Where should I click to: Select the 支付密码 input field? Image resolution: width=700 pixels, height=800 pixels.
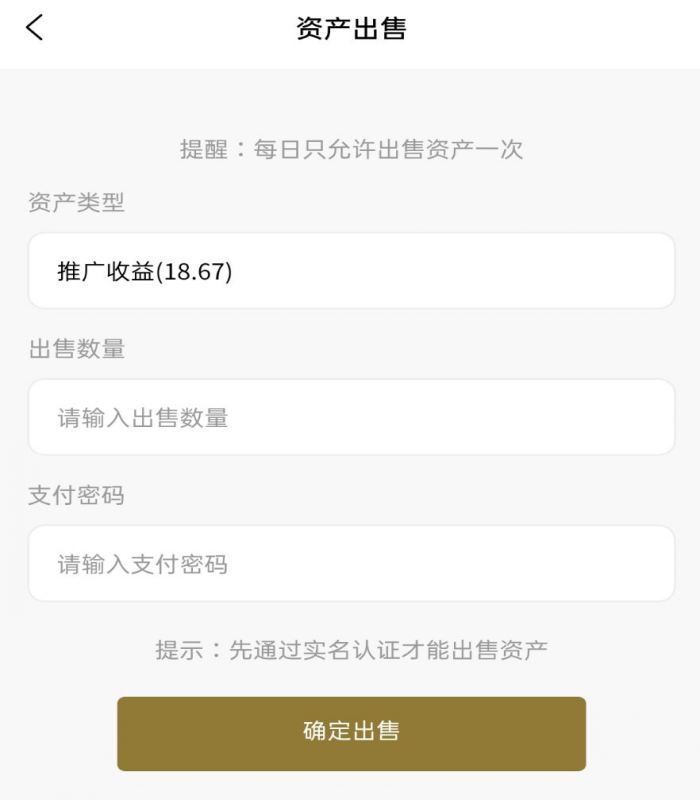[351, 563]
